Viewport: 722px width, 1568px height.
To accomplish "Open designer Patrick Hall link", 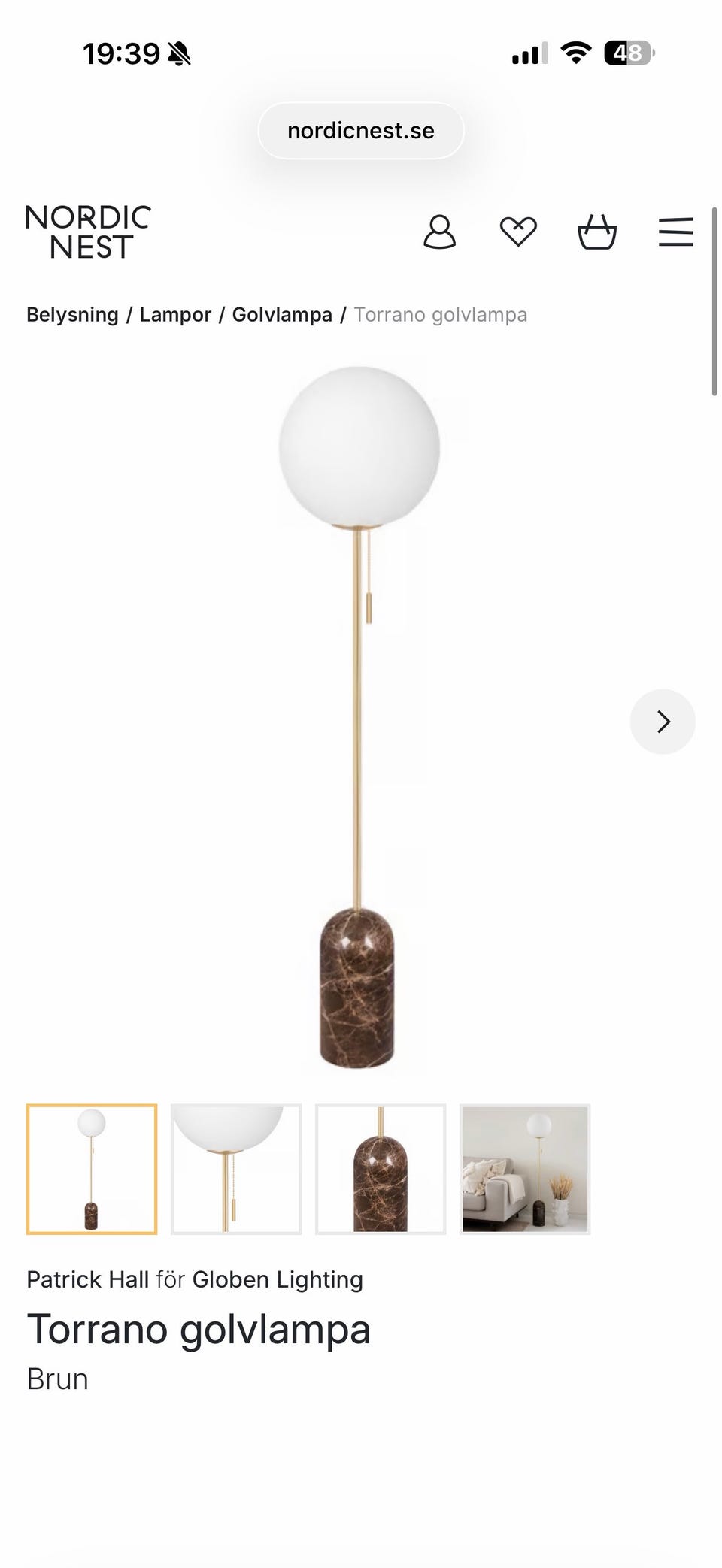I will tap(87, 1279).
